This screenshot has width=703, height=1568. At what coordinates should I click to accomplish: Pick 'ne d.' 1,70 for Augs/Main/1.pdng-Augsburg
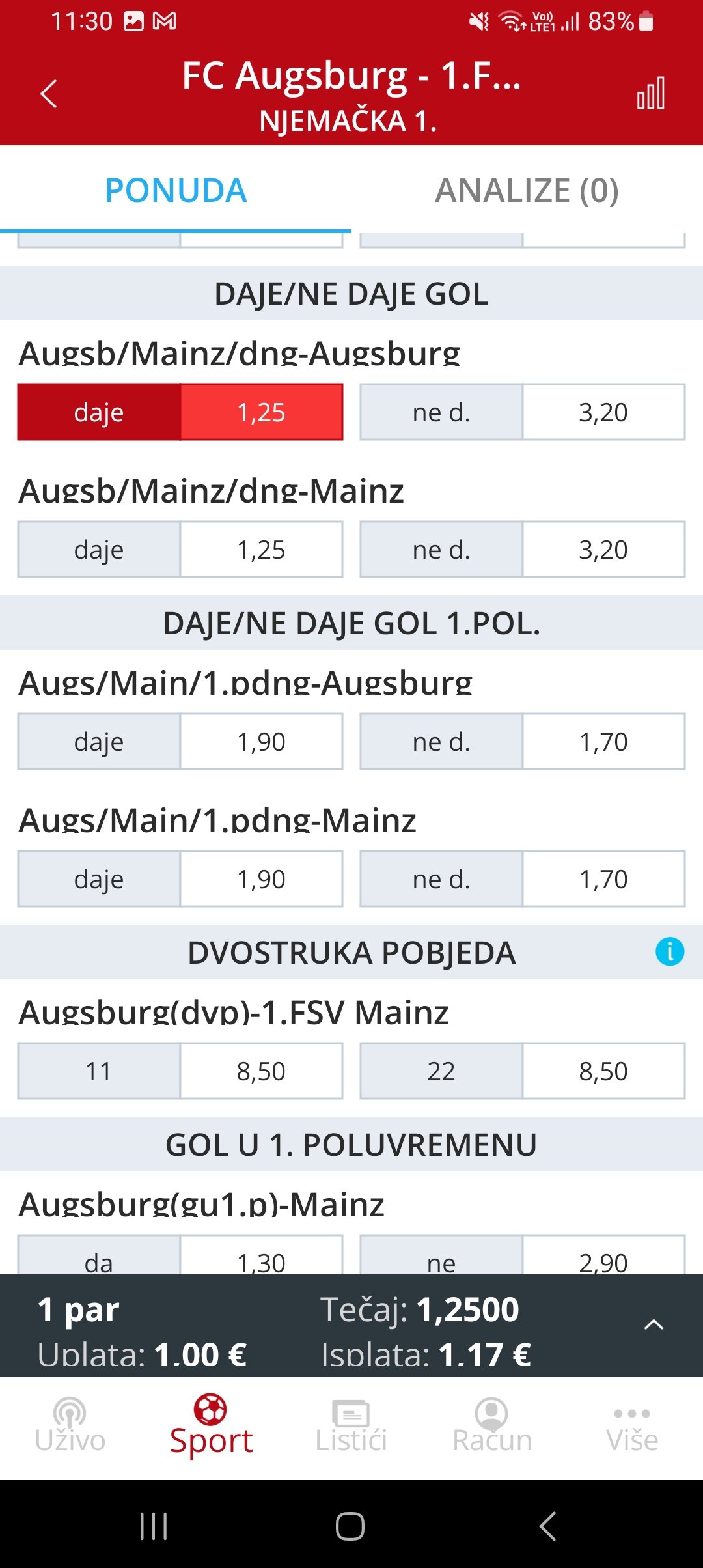coord(522,742)
